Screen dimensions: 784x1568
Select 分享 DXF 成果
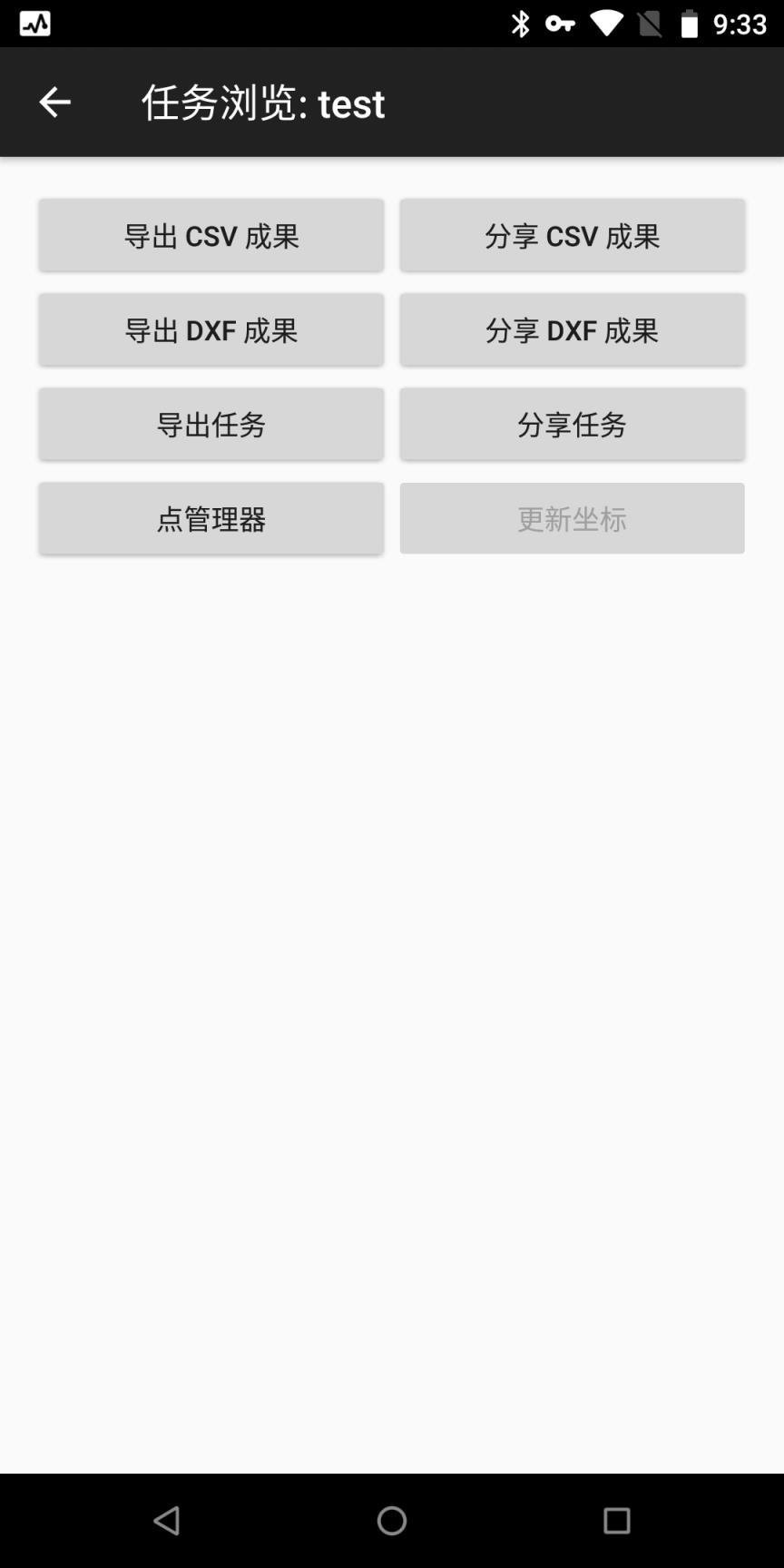tap(573, 329)
